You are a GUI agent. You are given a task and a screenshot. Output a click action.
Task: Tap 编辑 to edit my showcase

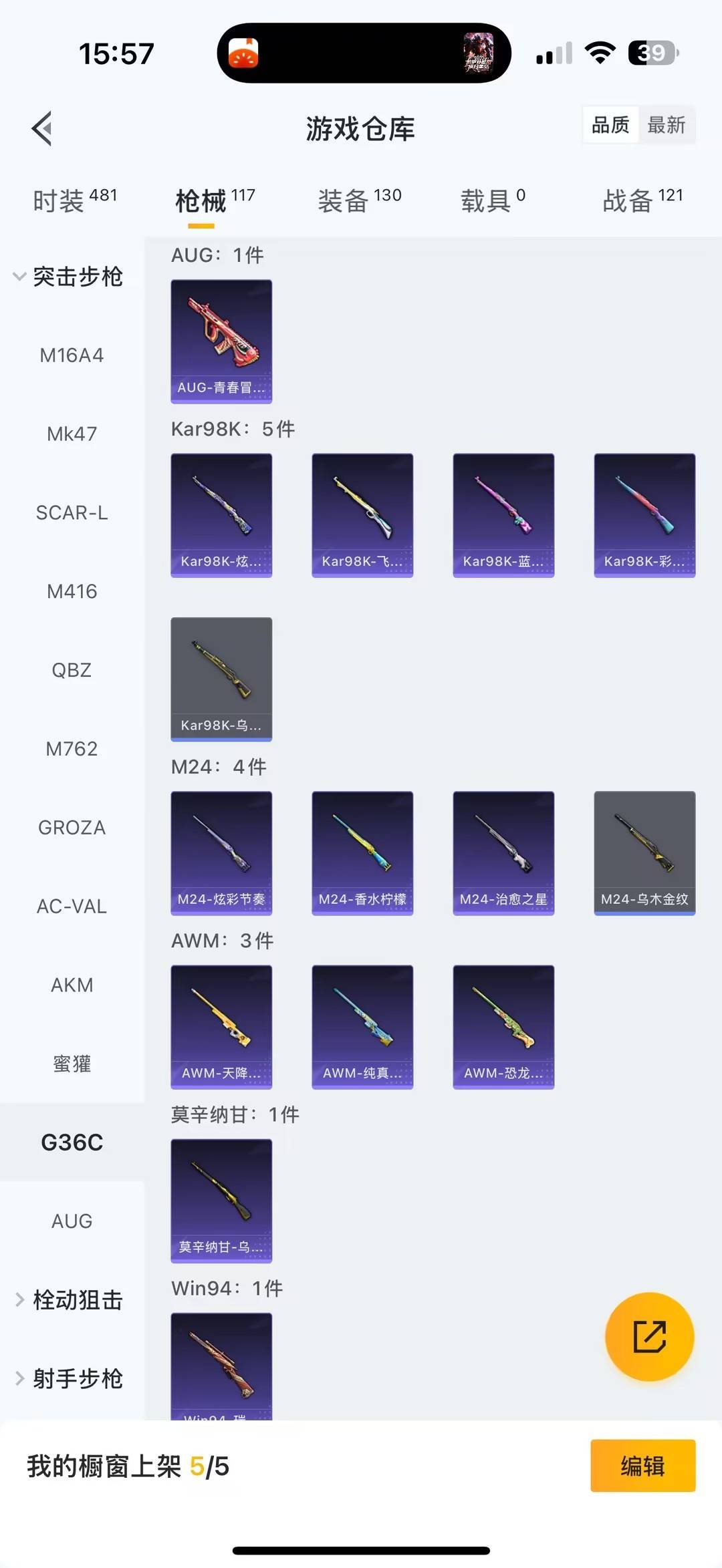[x=642, y=1466]
